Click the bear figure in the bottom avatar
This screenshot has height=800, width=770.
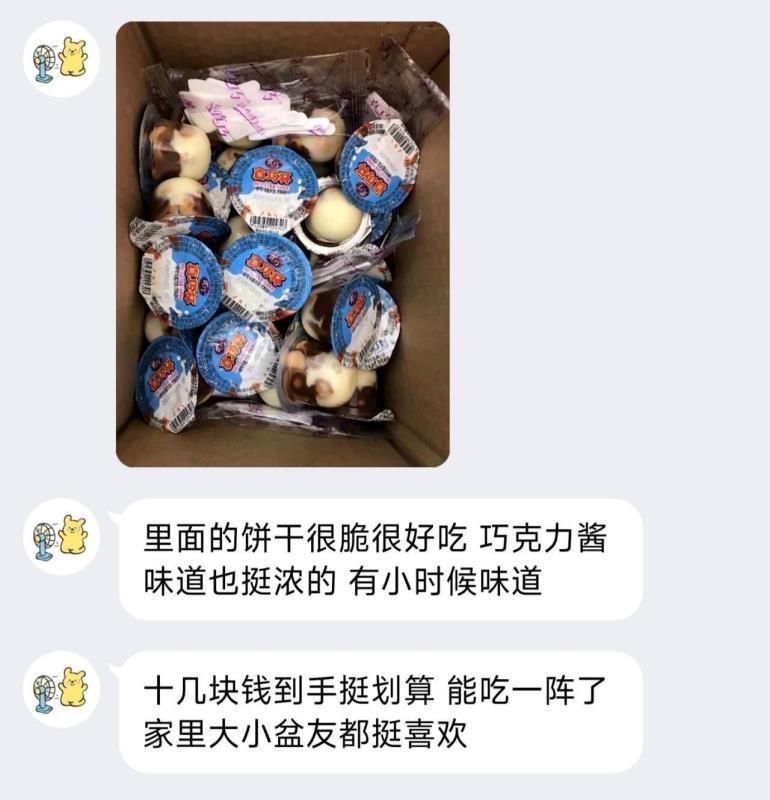72,688
